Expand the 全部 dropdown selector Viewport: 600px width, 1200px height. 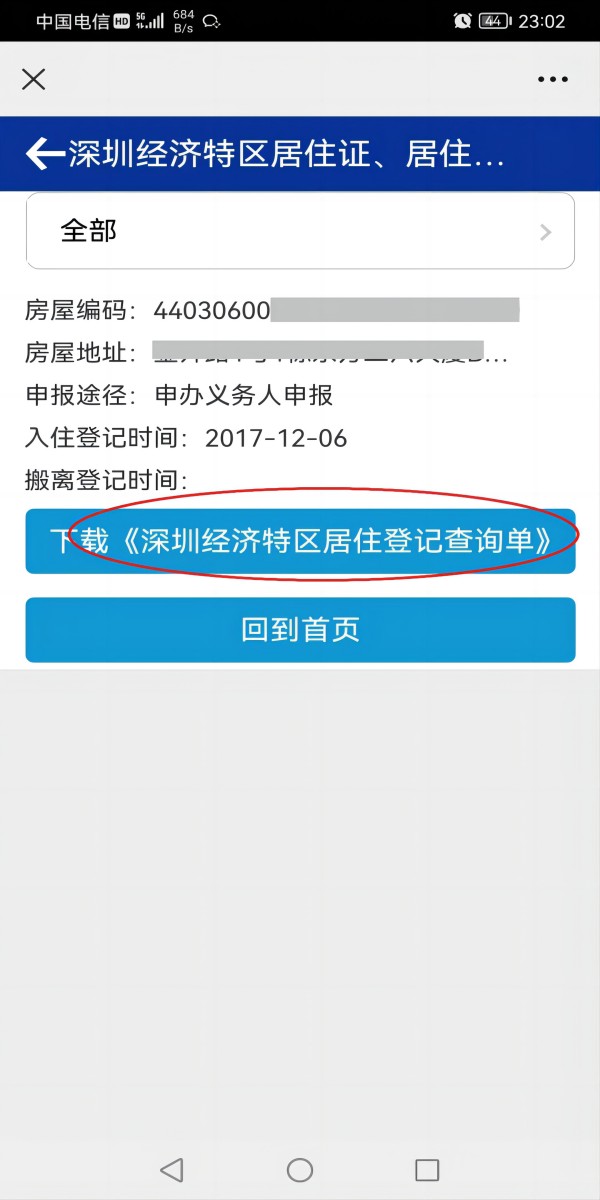pyautogui.click(x=300, y=231)
